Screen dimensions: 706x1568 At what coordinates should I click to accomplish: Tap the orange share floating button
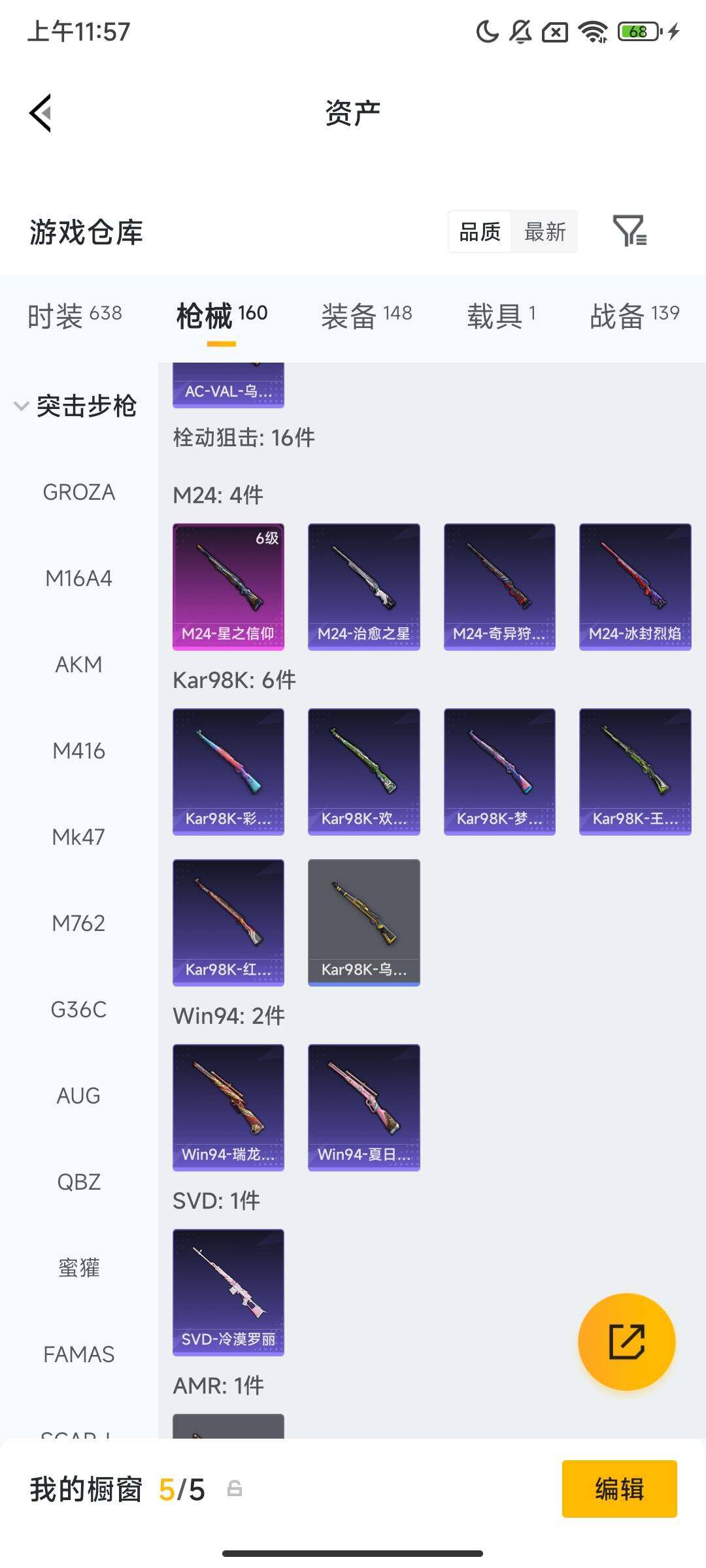(626, 1341)
